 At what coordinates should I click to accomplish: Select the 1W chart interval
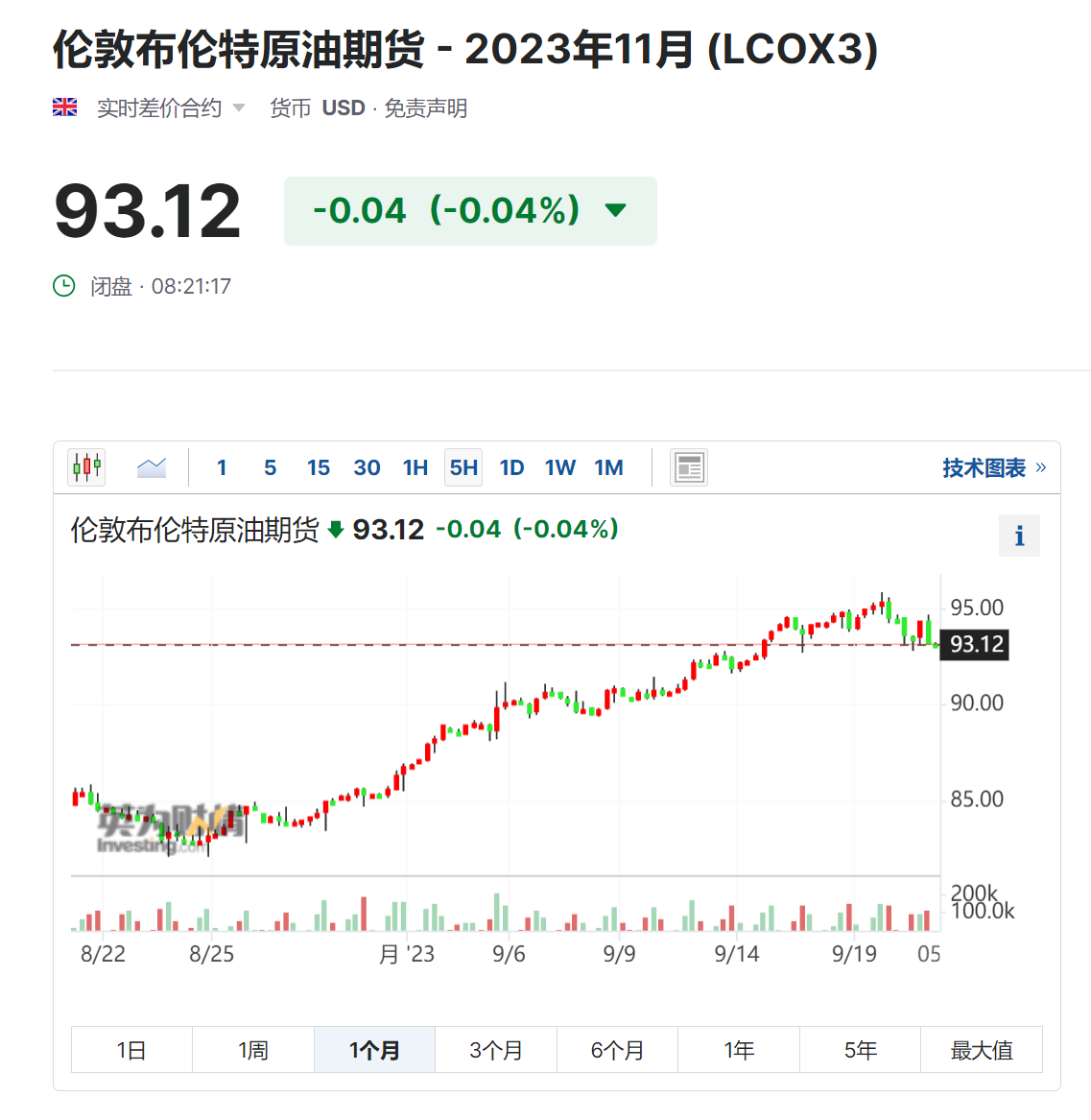coord(560,467)
